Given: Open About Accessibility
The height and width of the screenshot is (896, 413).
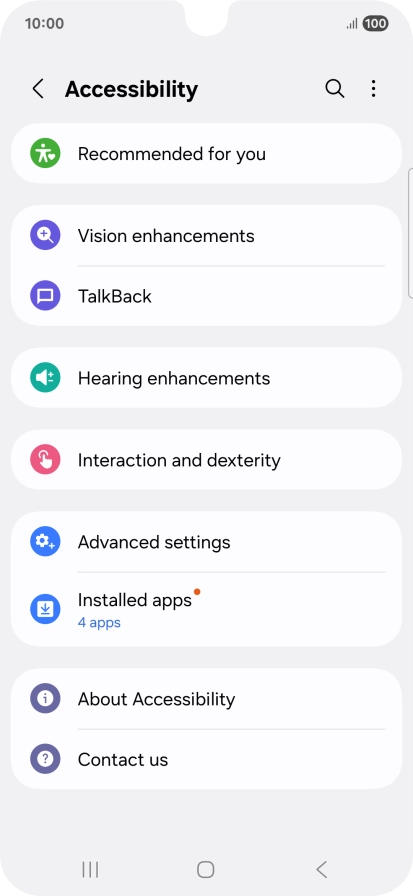Looking at the screenshot, I should [206, 699].
